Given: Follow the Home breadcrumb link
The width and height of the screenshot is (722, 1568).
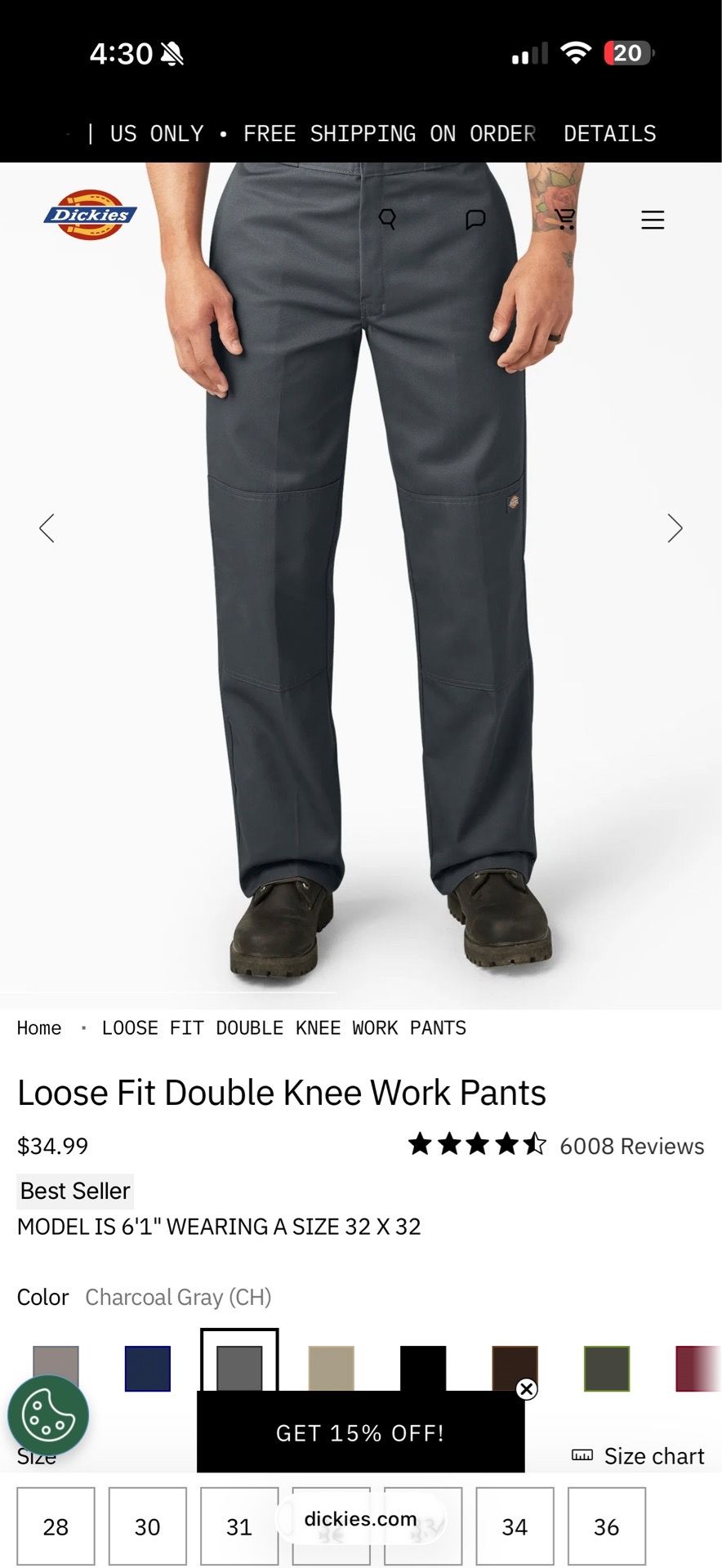Looking at the screenshot, I should (39, 1028).
